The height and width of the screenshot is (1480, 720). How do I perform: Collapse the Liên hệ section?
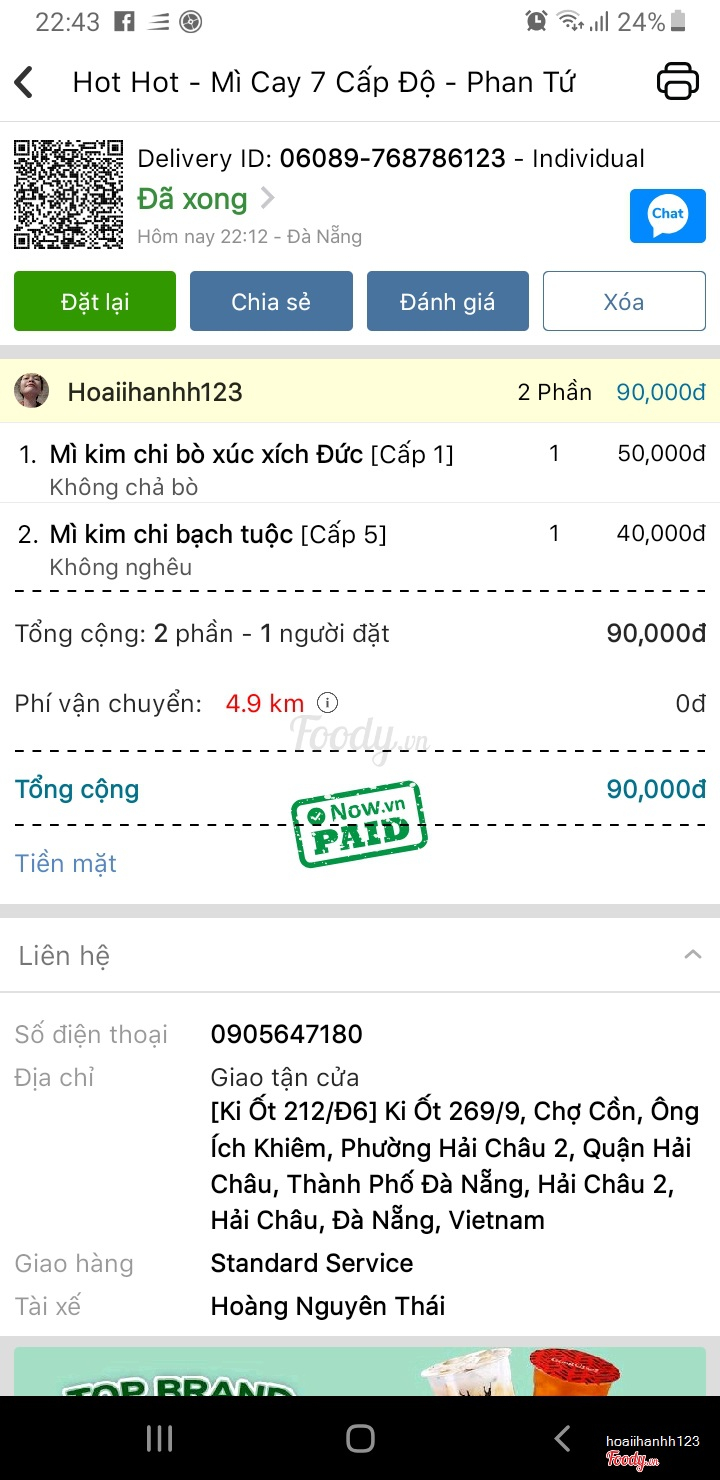coord(692,955)
